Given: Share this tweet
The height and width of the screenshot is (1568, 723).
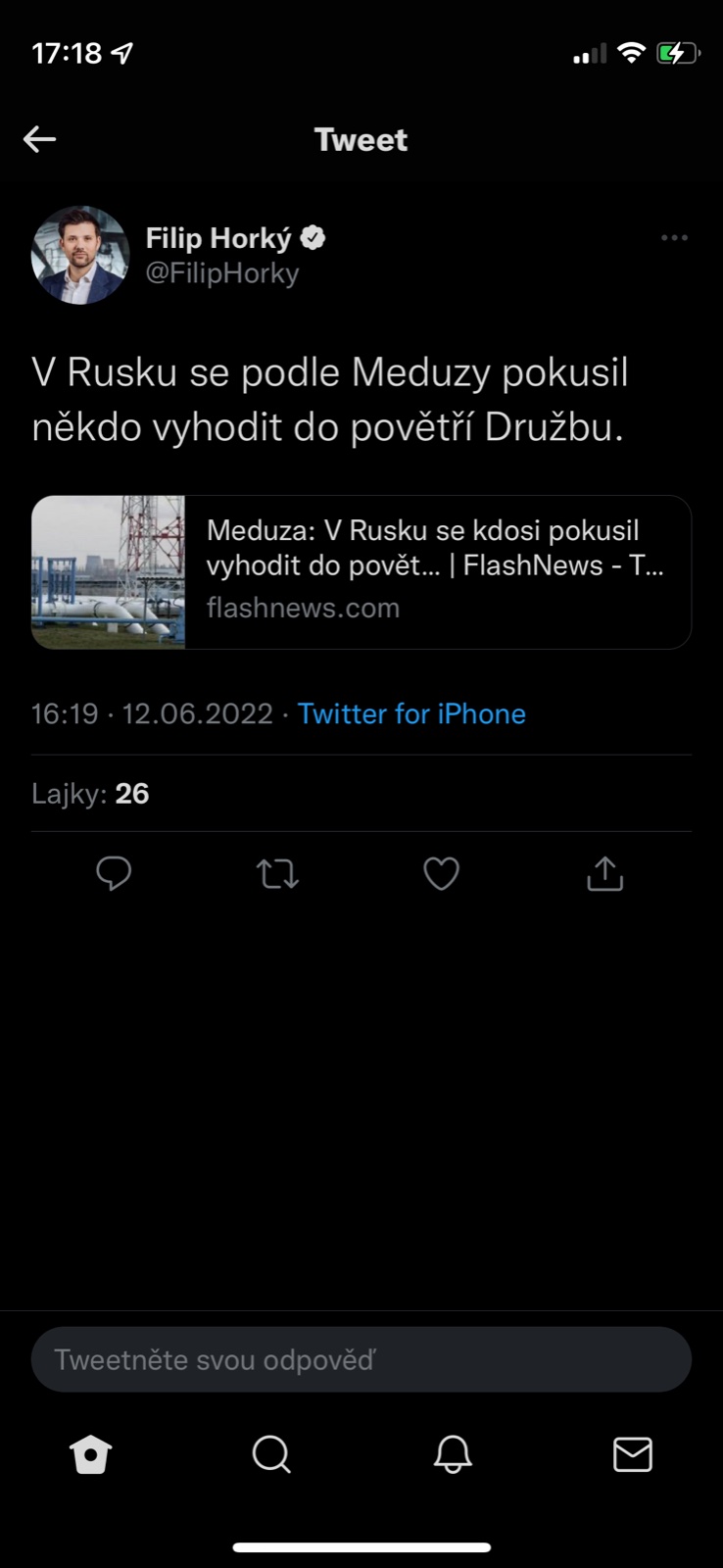Looking at the screenshot, I should [604, 873].
